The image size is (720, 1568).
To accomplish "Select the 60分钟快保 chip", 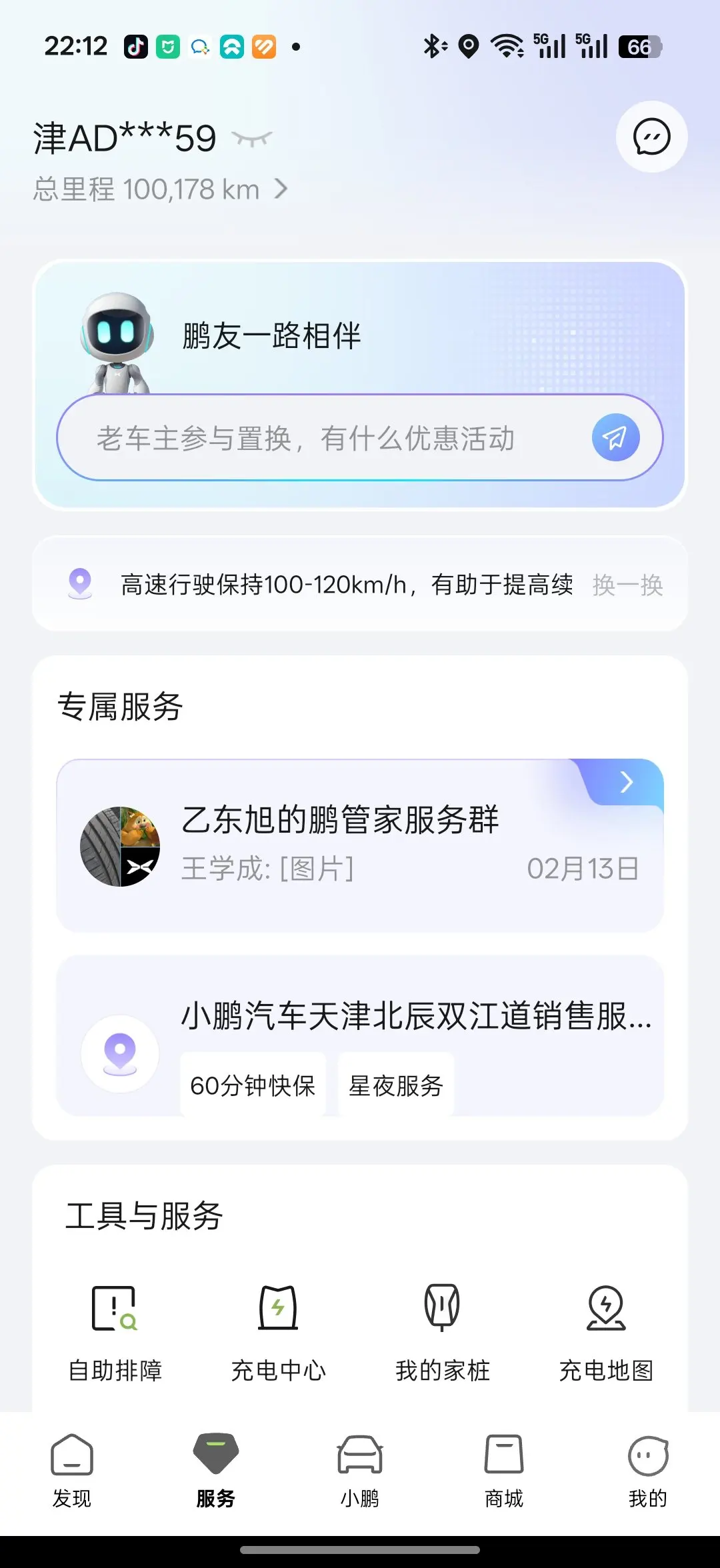I will tap(253, 1085).
